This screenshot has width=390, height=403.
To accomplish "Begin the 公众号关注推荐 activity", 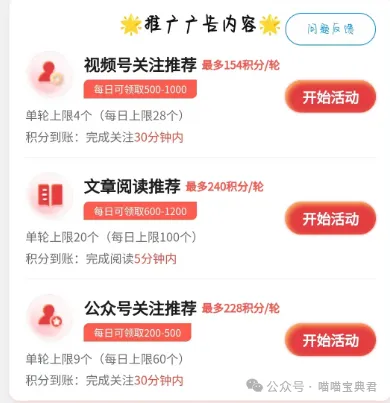I will point(330,340).
